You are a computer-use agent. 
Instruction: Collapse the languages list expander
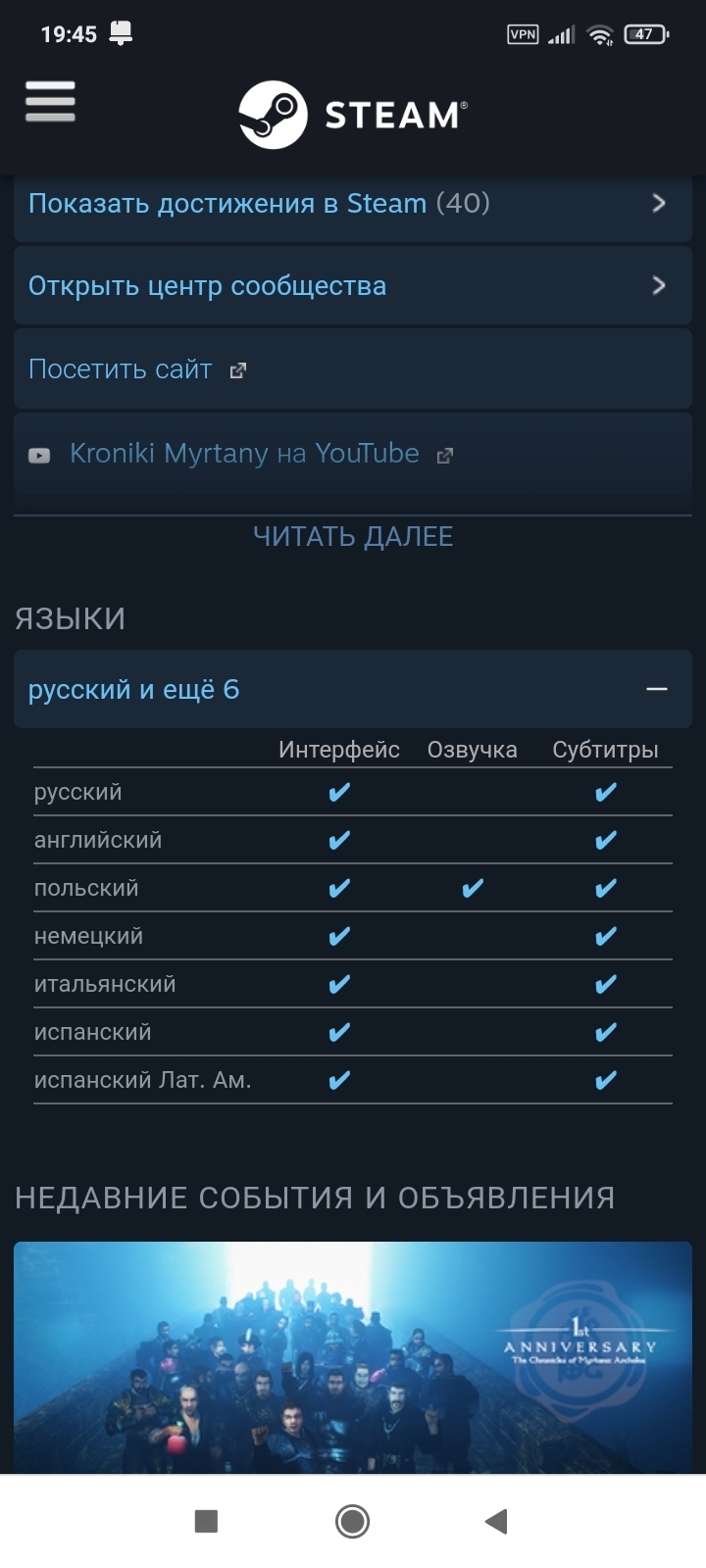(655, 689)
